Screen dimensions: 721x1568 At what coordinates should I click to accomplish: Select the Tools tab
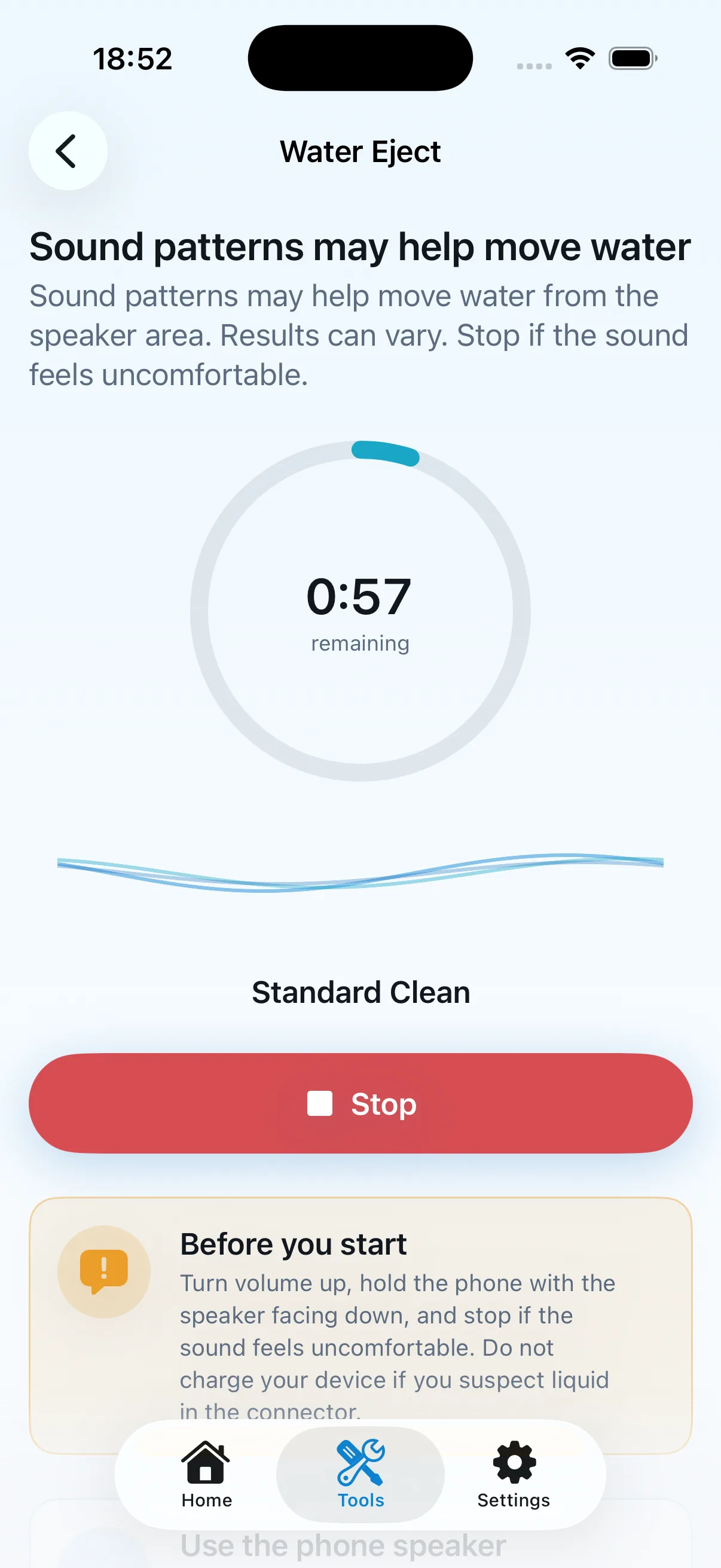tap(360, 1474)
